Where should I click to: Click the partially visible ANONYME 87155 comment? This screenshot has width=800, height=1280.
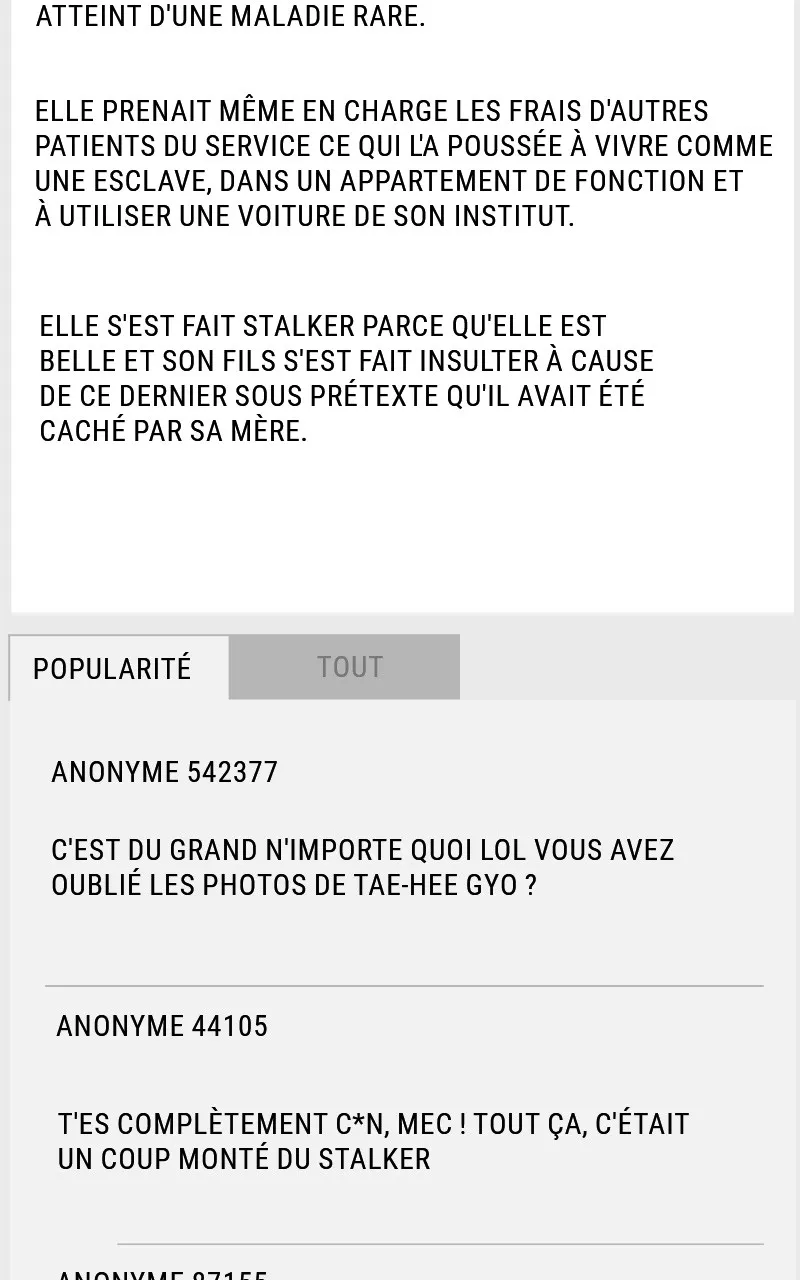(x=163, y=1272)
